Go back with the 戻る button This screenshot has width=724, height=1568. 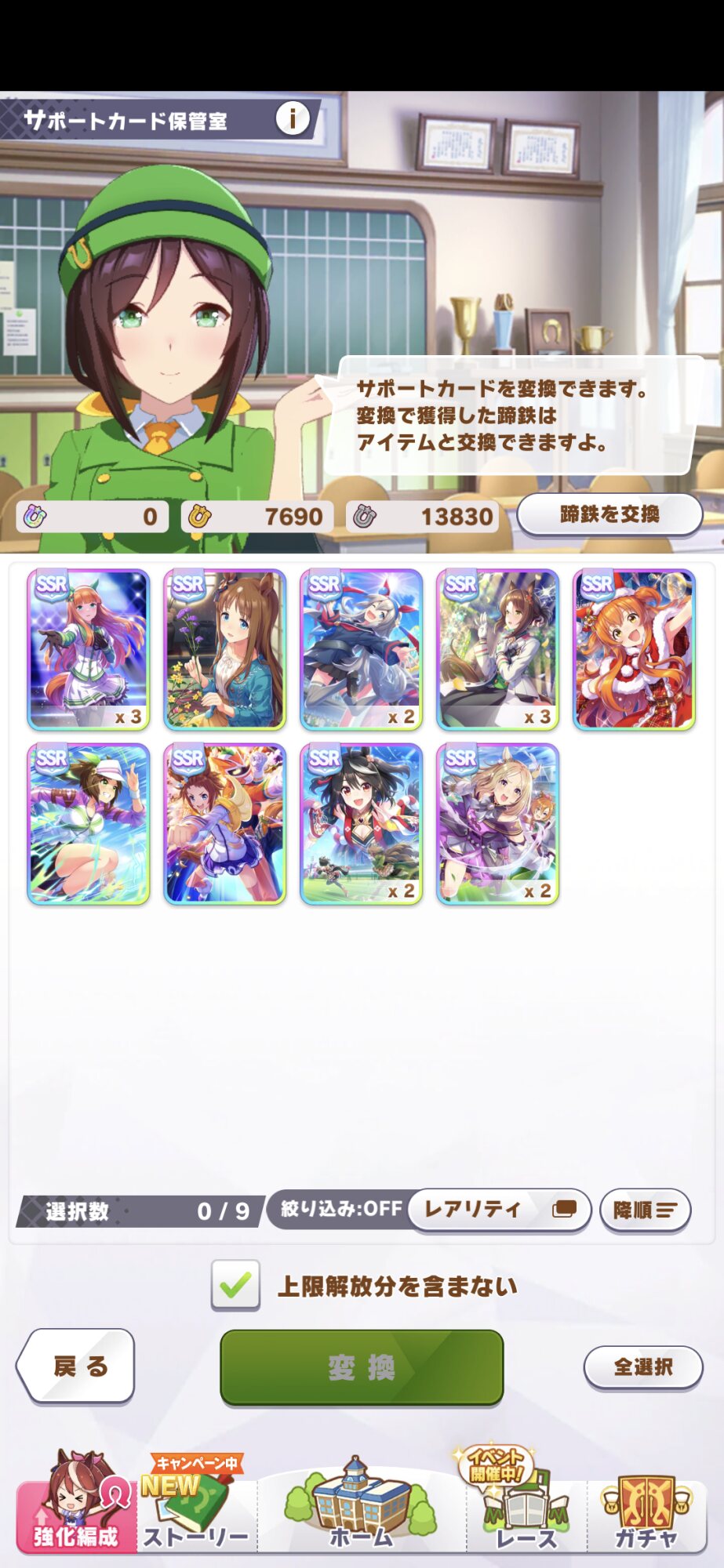pyautogui.click(x=76, y=1367)
